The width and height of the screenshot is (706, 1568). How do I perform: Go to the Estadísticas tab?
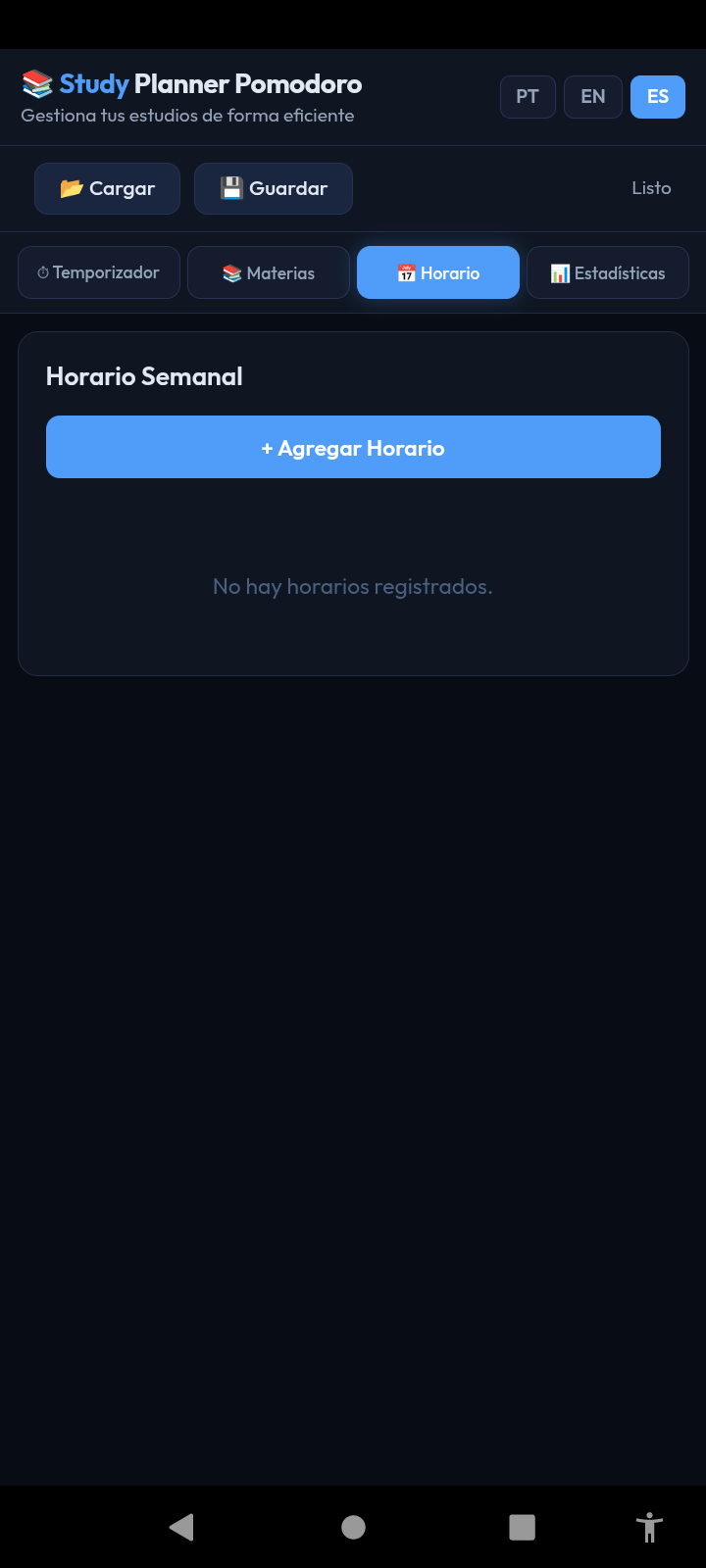[608, 272]
